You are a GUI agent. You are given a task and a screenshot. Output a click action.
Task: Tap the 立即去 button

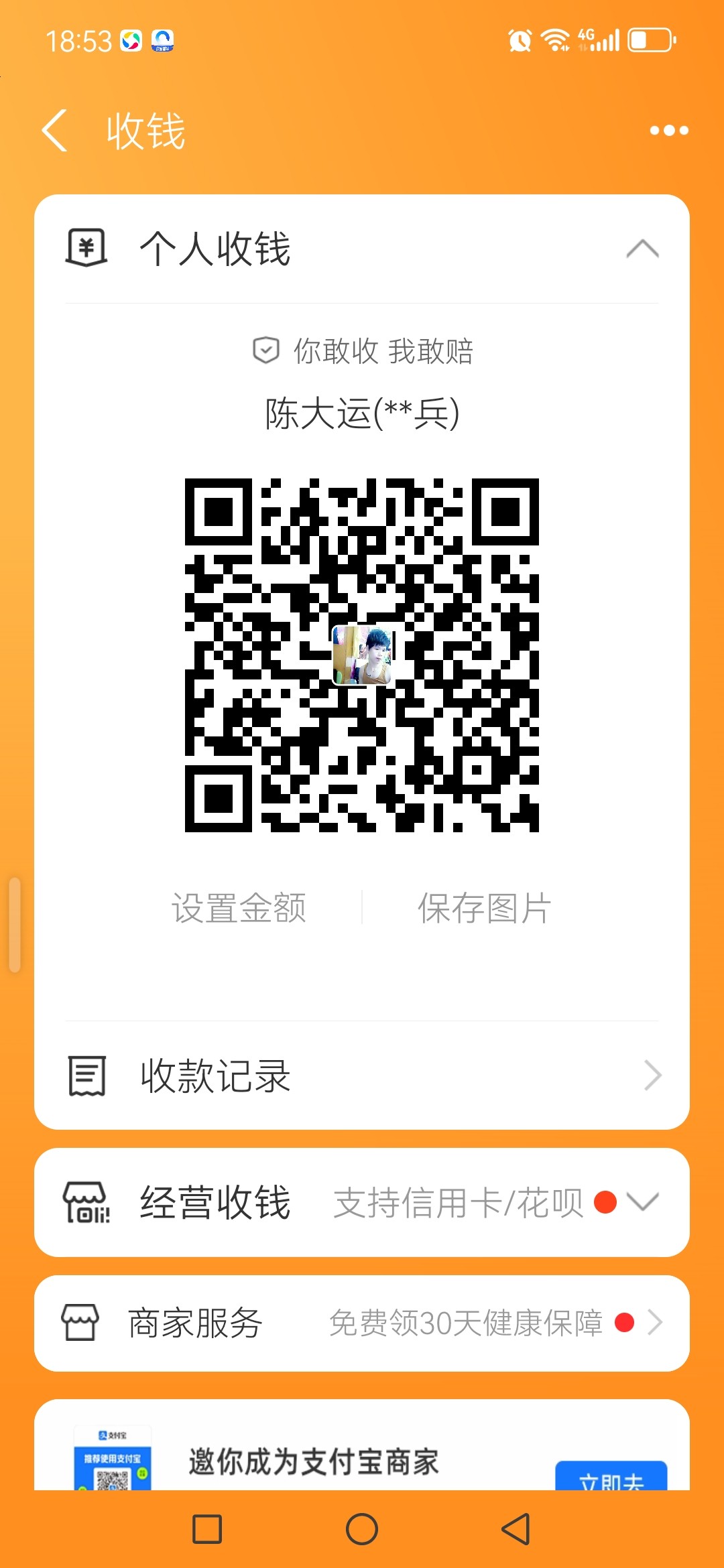tap(611, 1476)
